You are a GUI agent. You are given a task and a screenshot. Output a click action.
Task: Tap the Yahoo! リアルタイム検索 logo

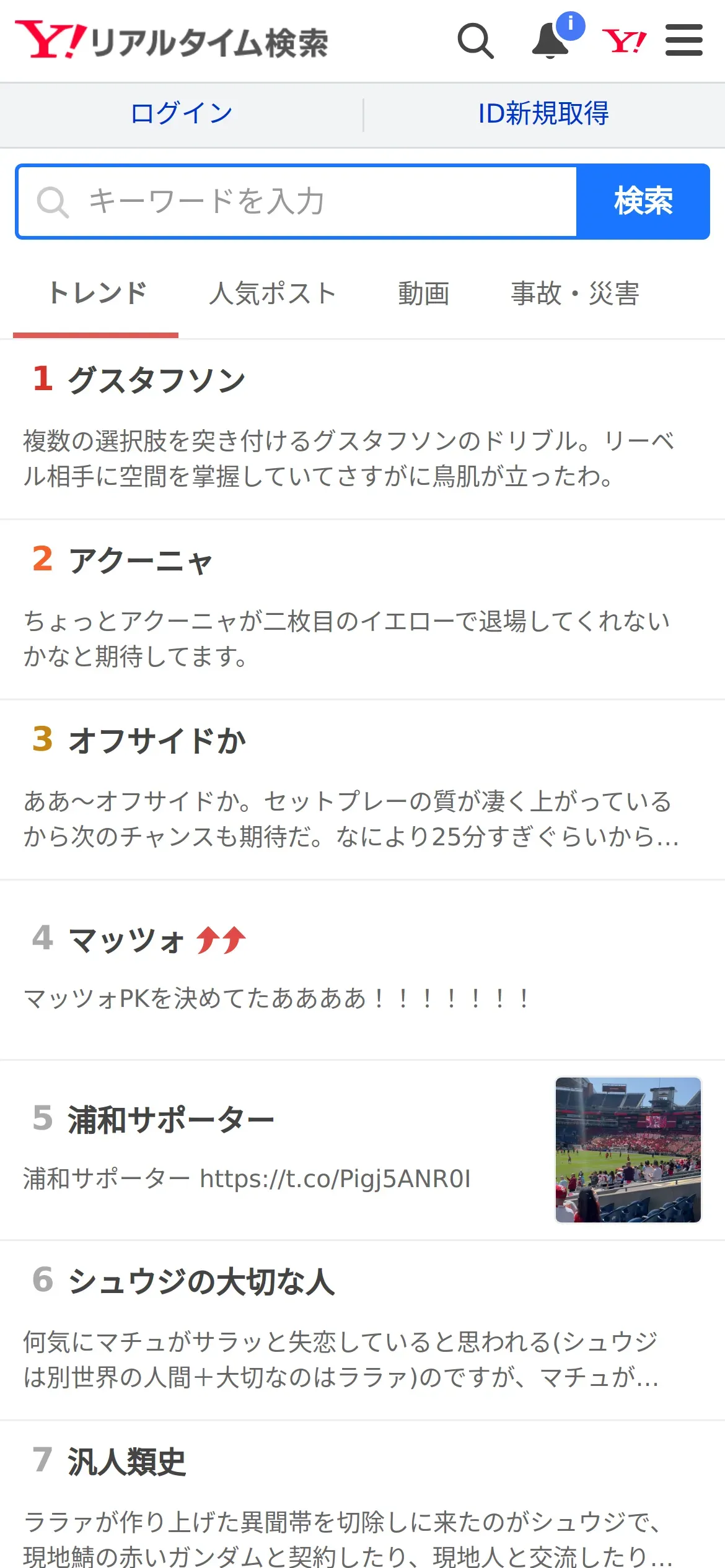click(x=172, y=41)
